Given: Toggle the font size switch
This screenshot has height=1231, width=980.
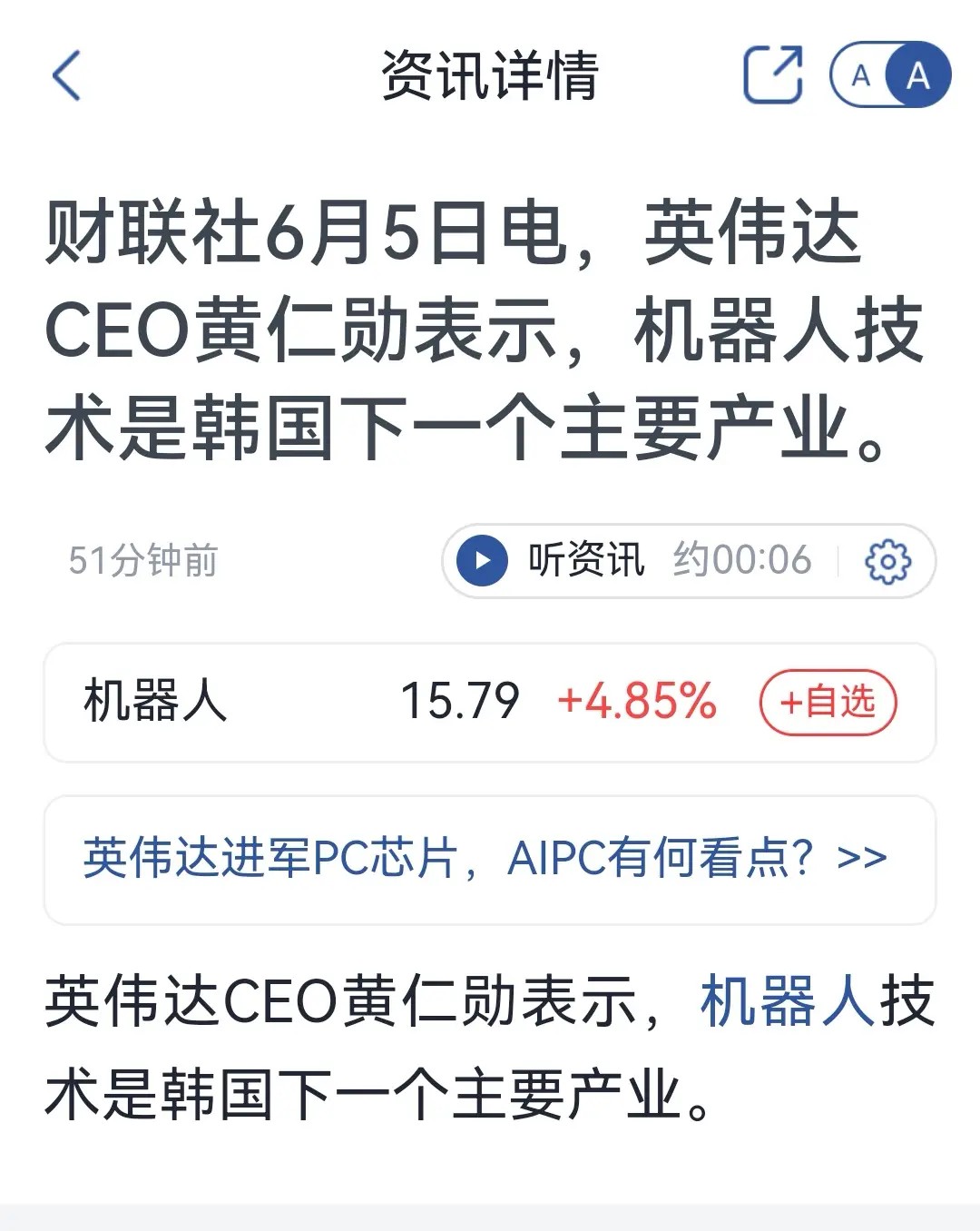Looking at the screenshot, I should point(890,74).
